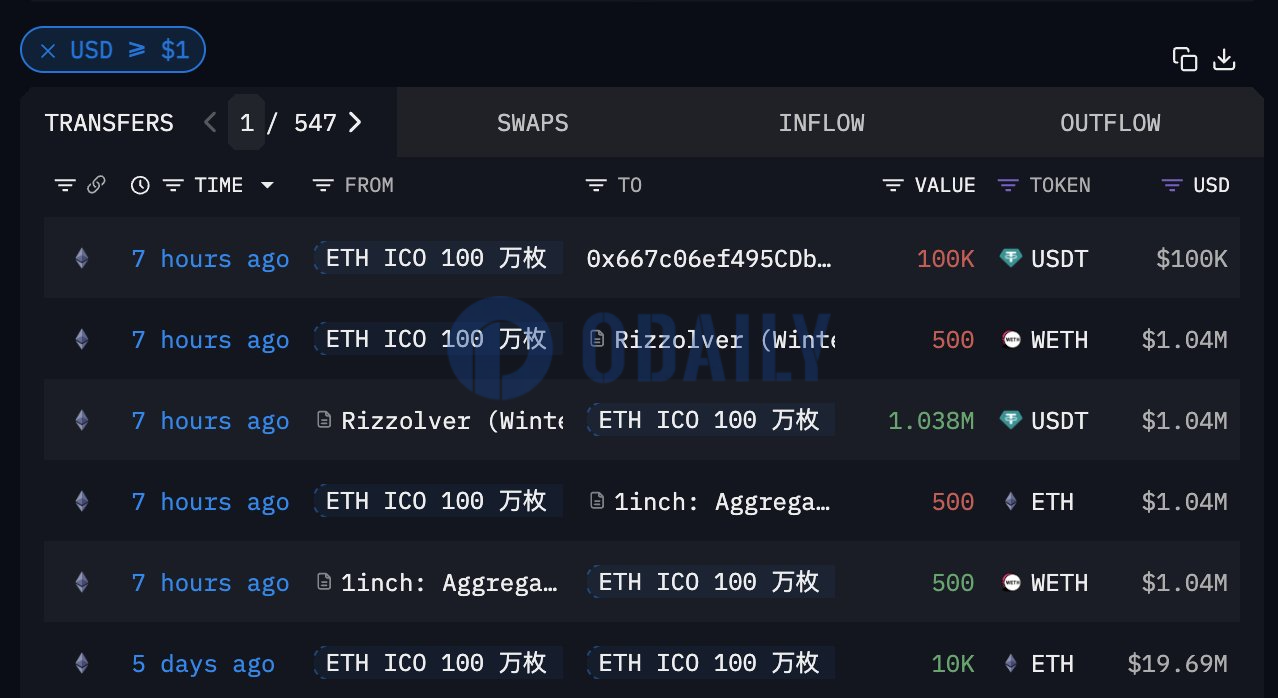The image size is (1278, 698).
Task: Open 1inch Aggregator recipient of 500 ETH
Action: click(722, 502)
